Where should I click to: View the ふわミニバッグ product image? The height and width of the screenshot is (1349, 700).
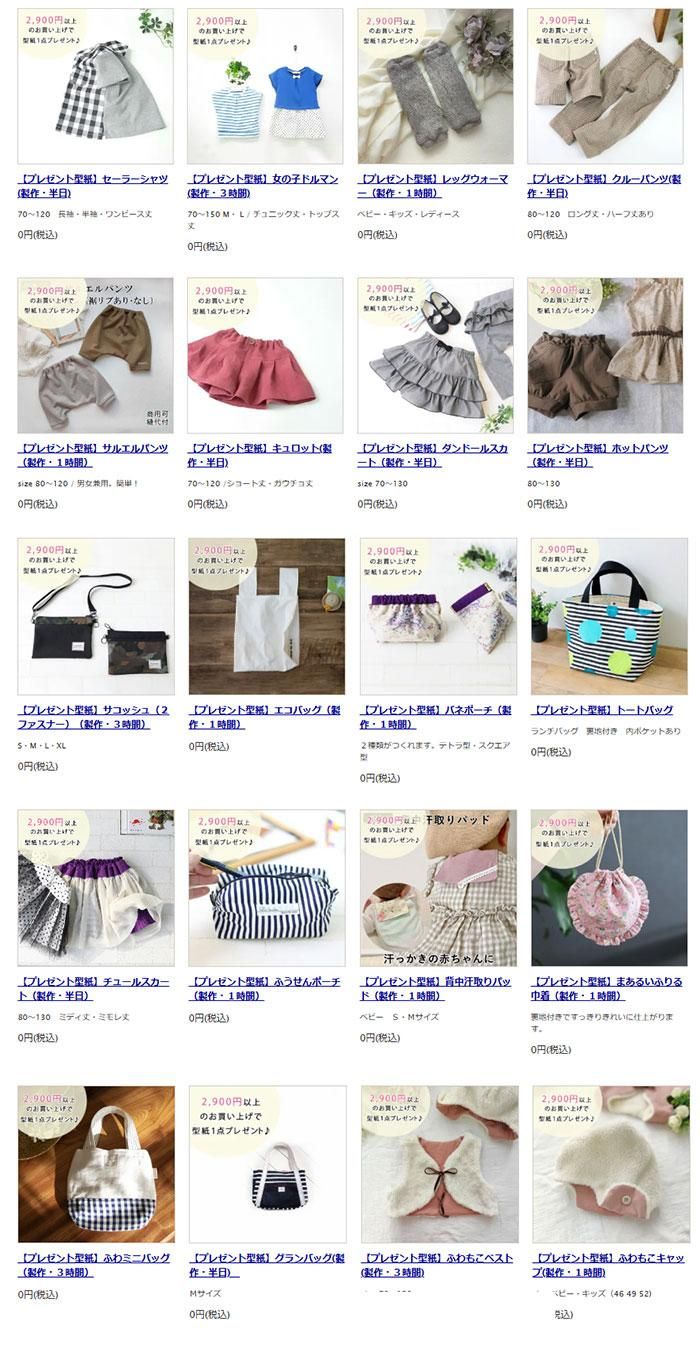coord(96,1164)
